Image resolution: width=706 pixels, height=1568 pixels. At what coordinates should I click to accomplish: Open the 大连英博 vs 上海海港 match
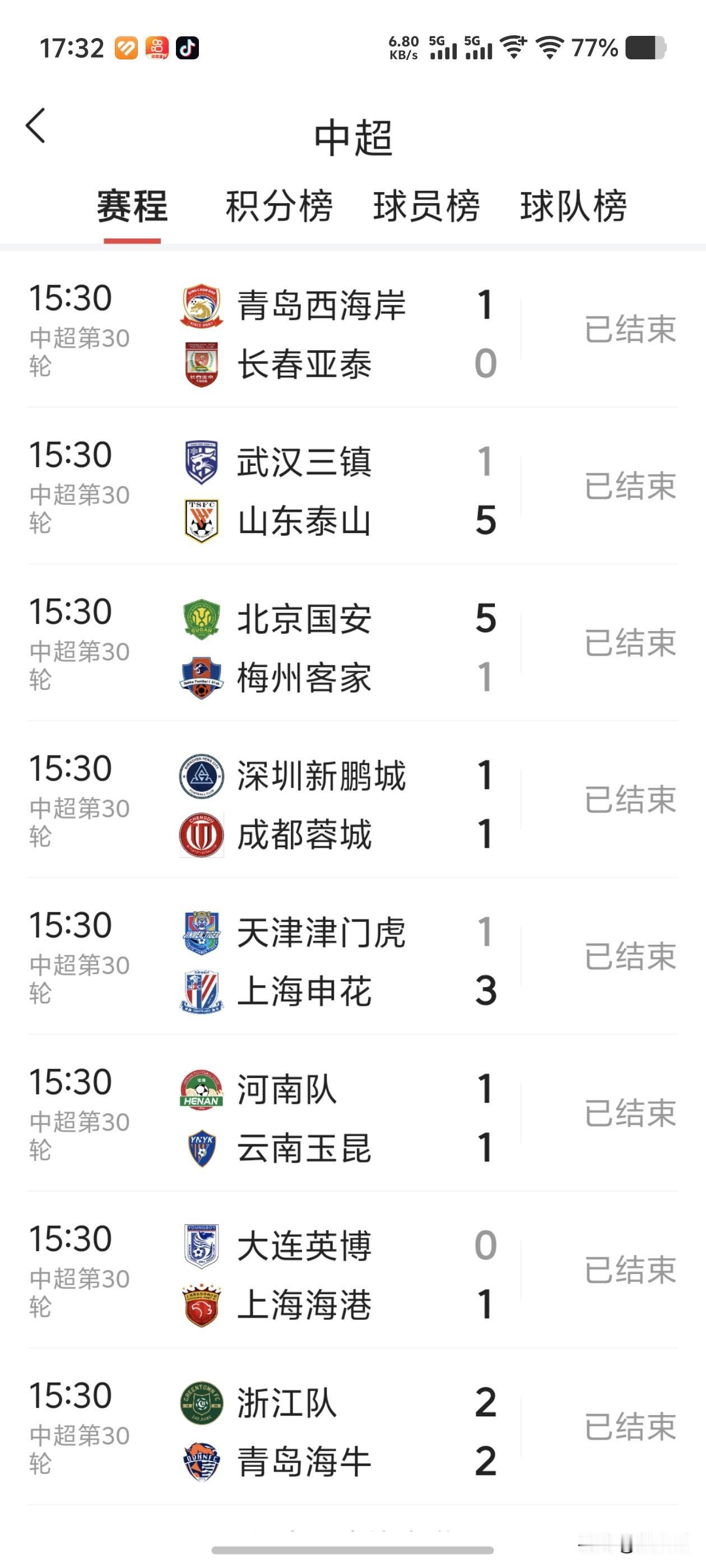coord(352,1273)
